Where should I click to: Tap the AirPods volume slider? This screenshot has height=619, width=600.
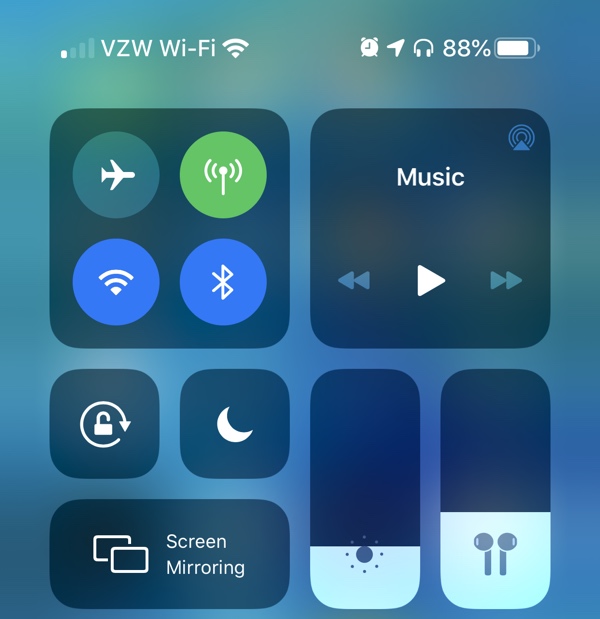point(495,489)
